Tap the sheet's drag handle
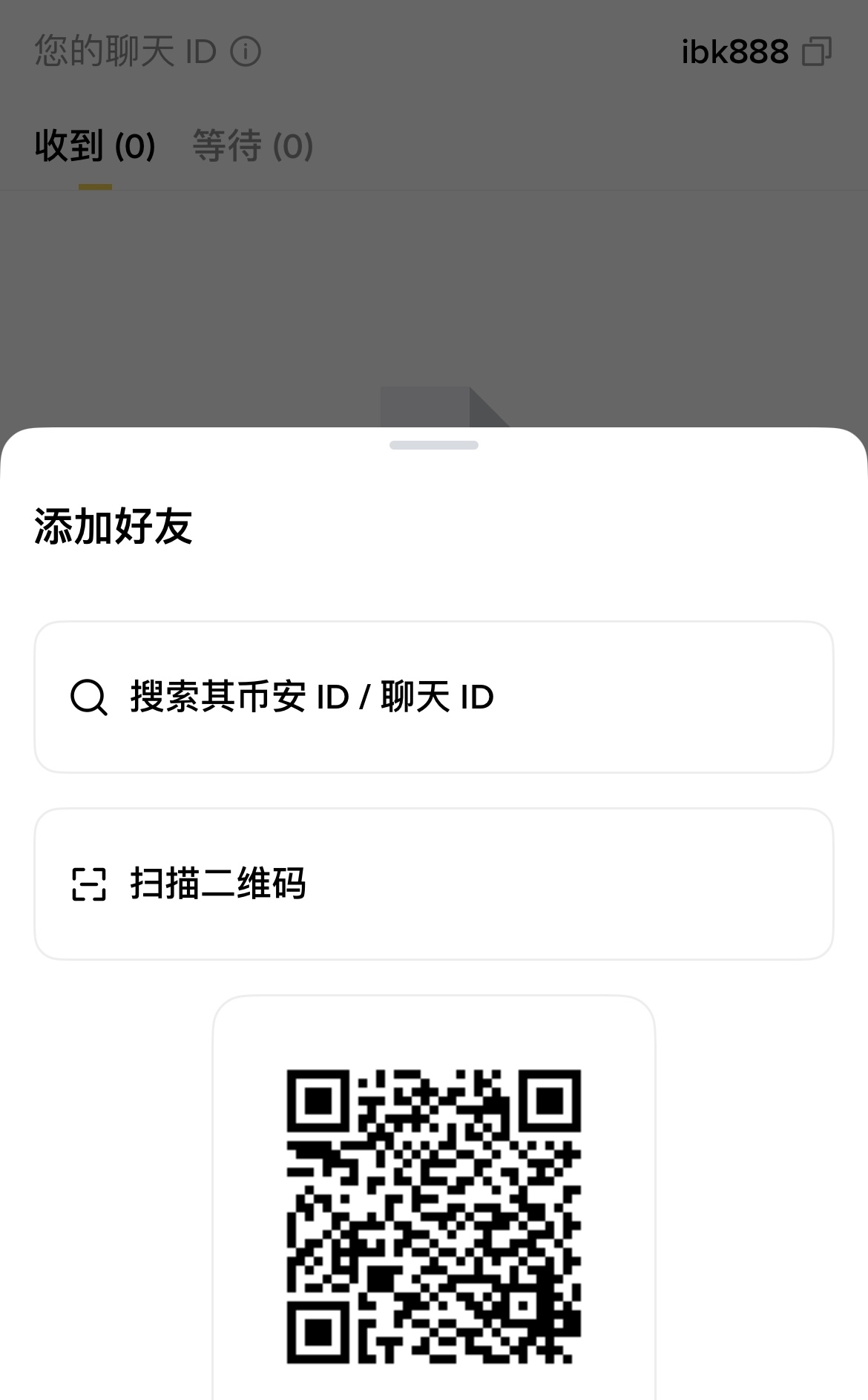The width and height of the screenshot is (868, 1400). (434, 445)
